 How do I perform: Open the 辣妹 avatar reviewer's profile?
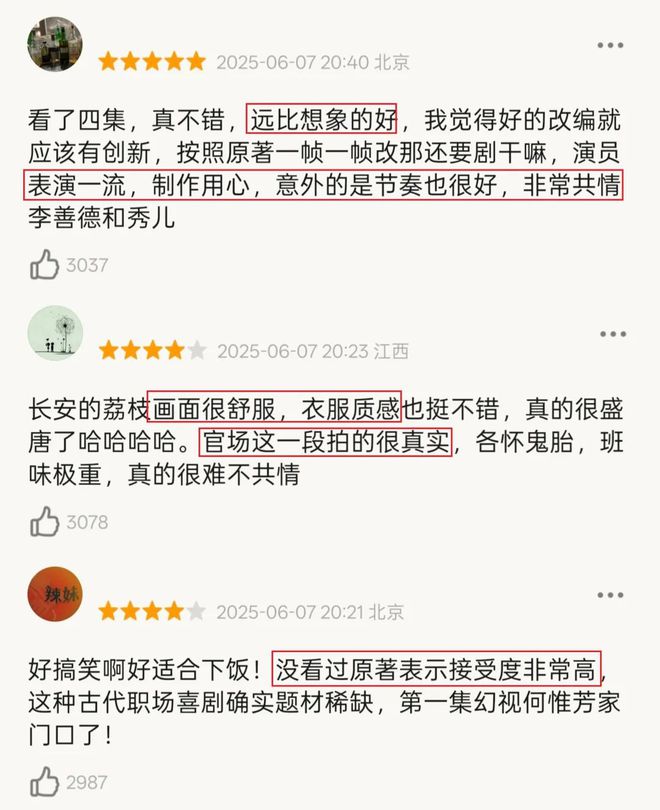(55, 594)
